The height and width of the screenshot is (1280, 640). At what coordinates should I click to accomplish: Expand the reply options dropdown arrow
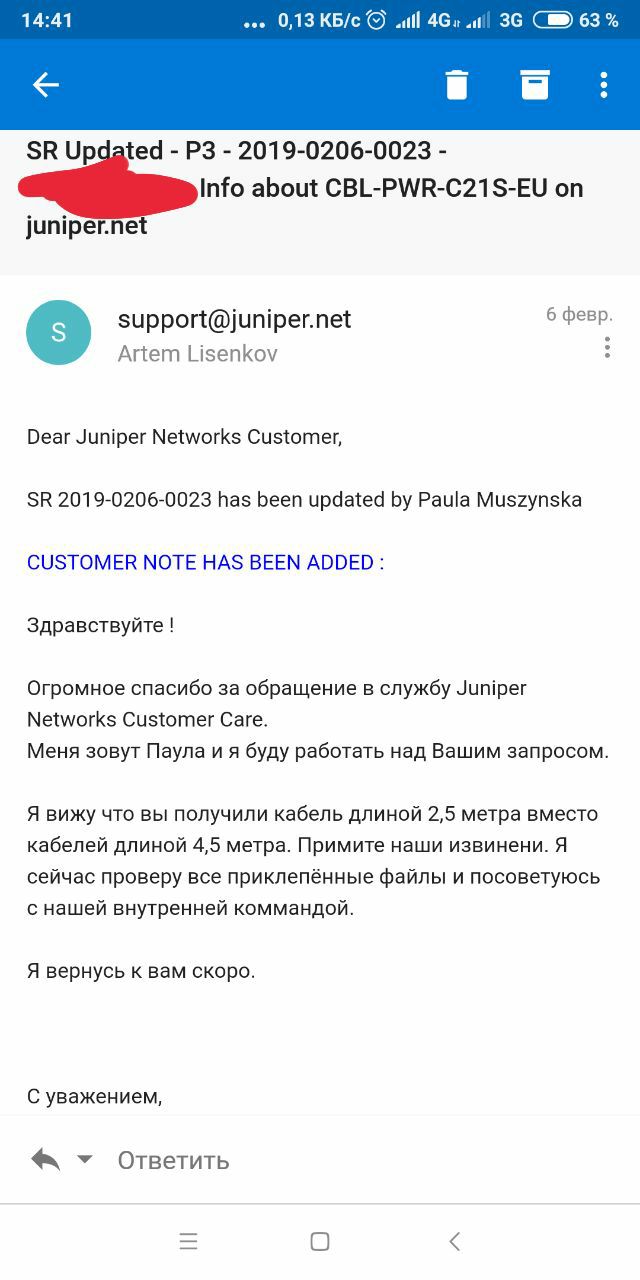tap(85, 1160)
